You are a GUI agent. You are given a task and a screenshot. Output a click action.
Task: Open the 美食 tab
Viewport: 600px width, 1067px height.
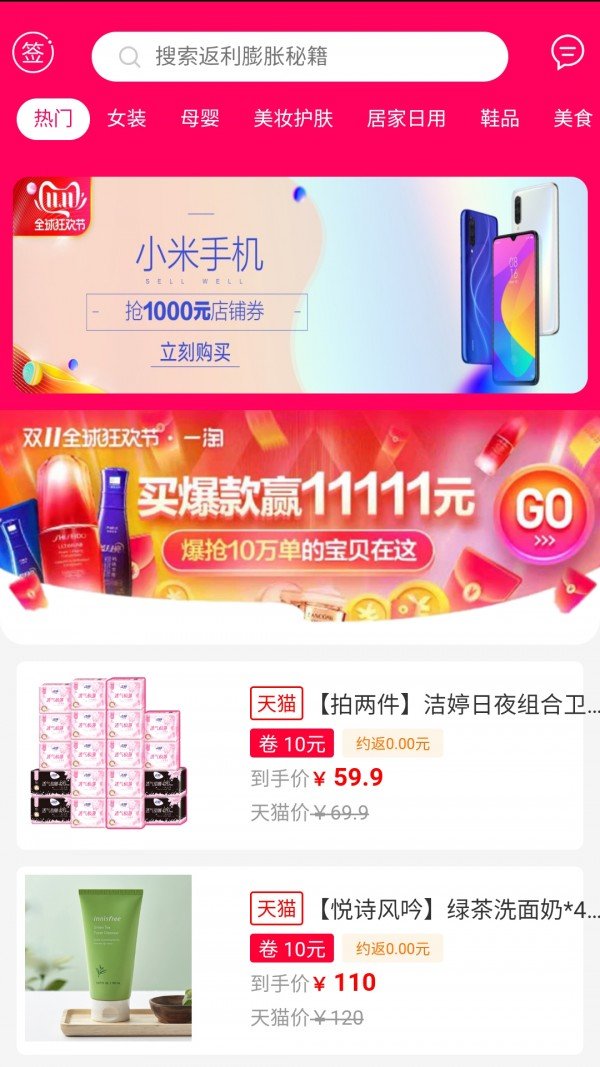(x=573, y=119)
